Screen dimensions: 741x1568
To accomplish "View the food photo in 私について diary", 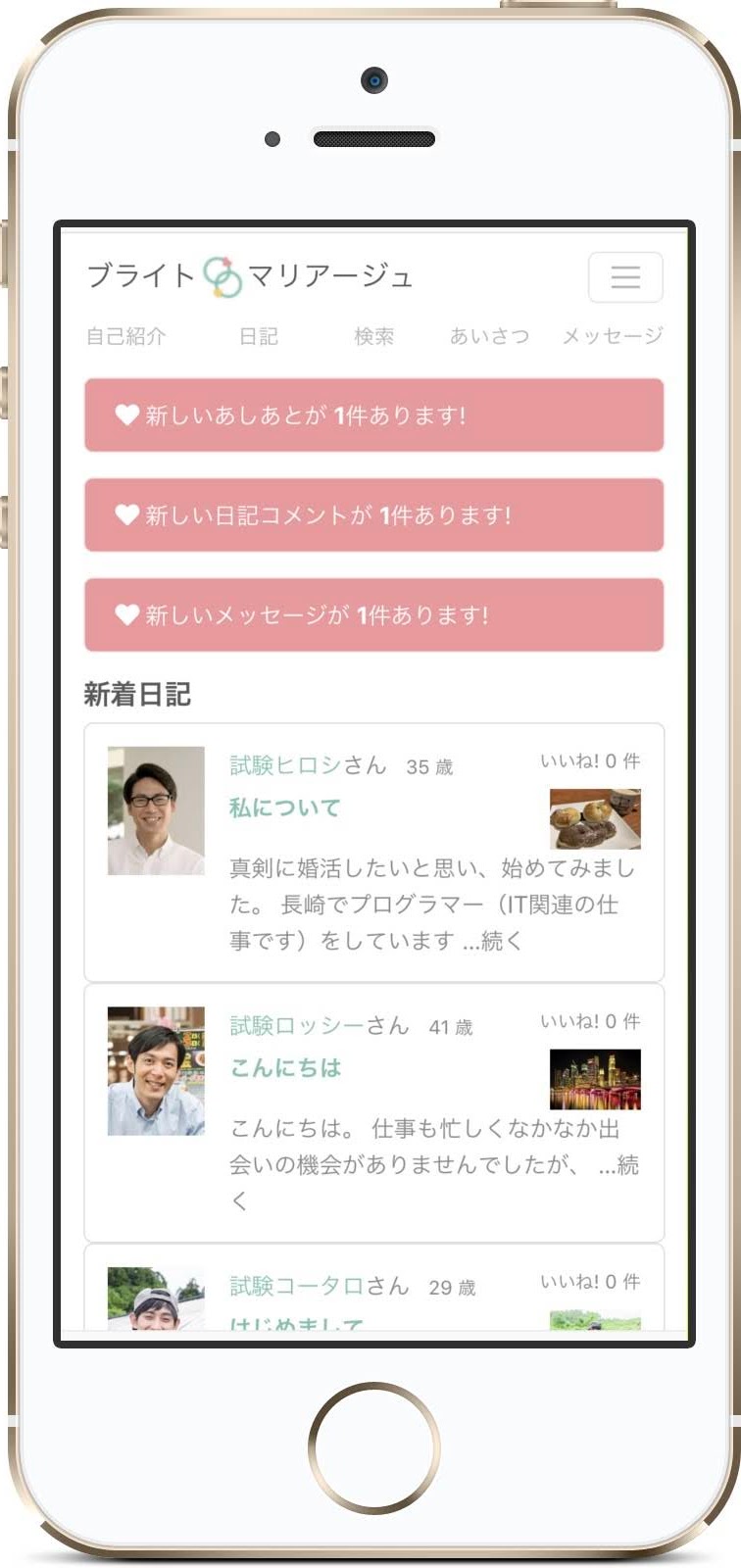I will (595, 818).
